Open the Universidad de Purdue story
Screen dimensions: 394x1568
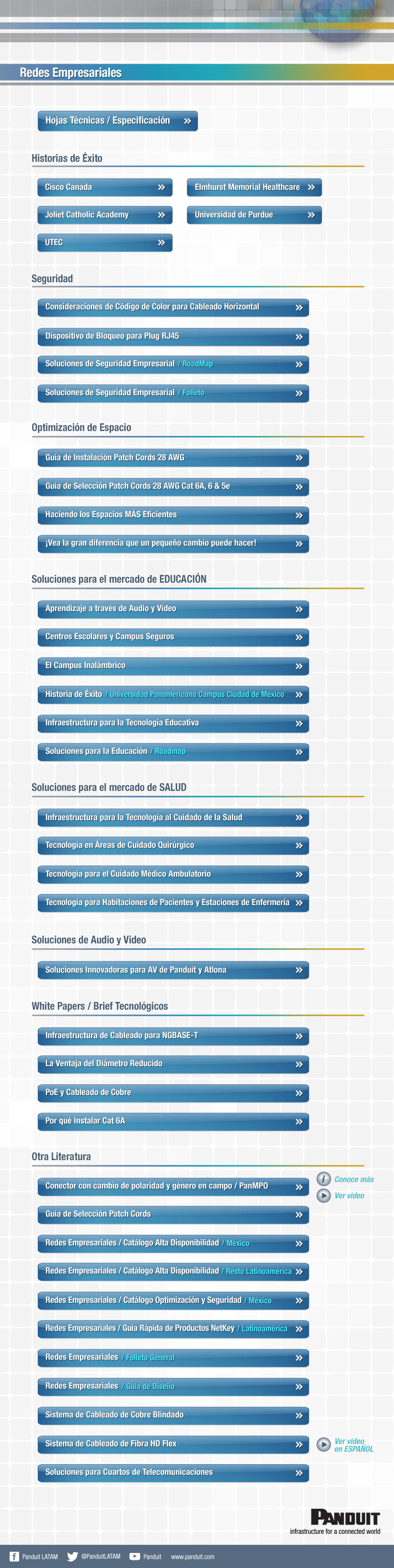point(254,214)
